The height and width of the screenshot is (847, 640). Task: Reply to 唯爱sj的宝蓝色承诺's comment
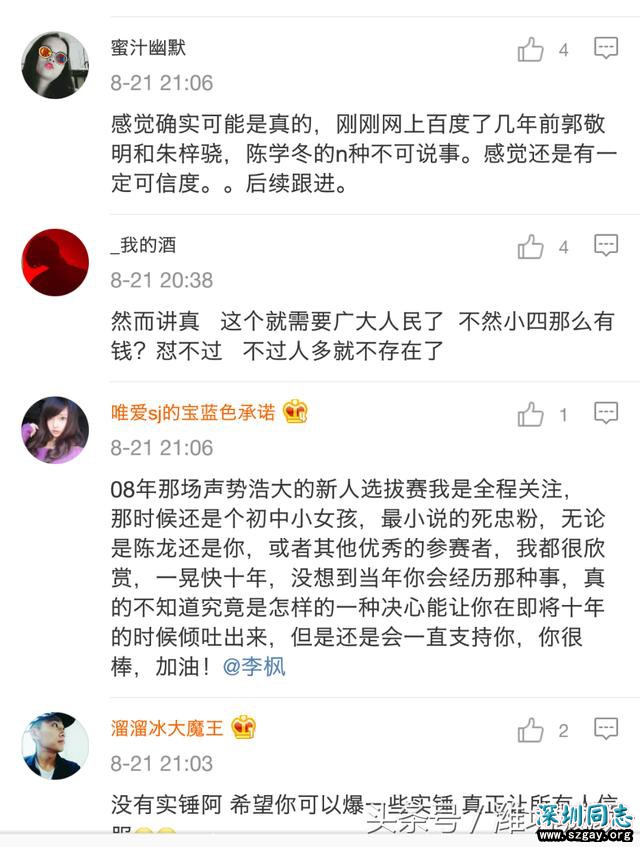coord(606,413)
